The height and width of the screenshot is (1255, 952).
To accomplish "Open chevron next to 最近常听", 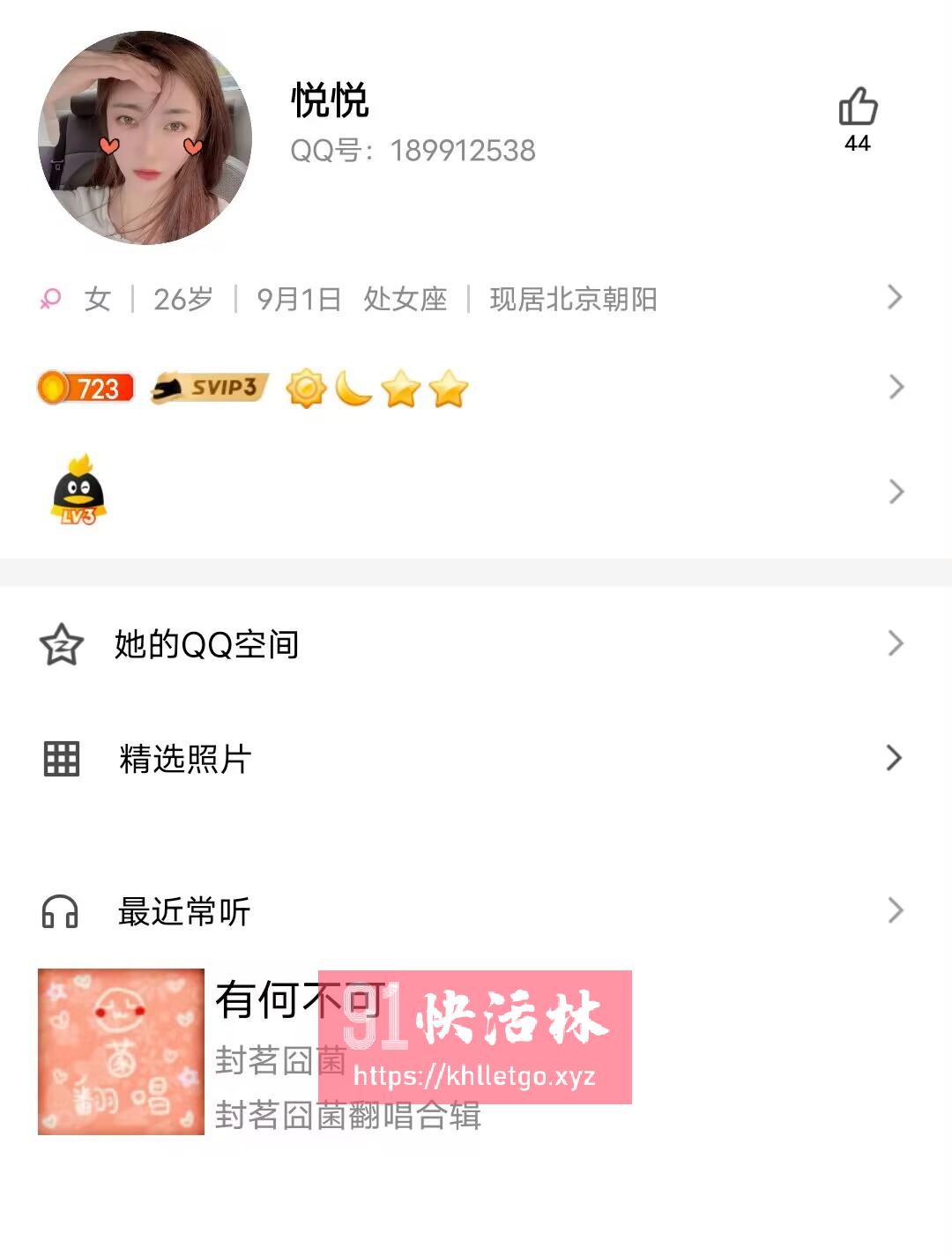I will coord(896,910).
